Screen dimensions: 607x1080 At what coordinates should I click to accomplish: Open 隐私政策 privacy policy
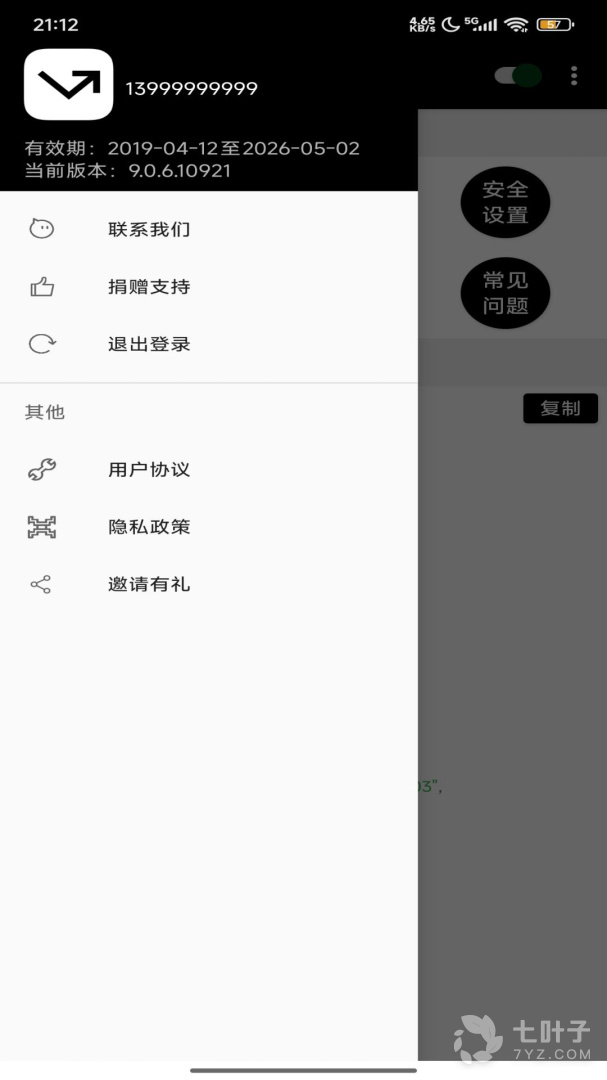148,527
